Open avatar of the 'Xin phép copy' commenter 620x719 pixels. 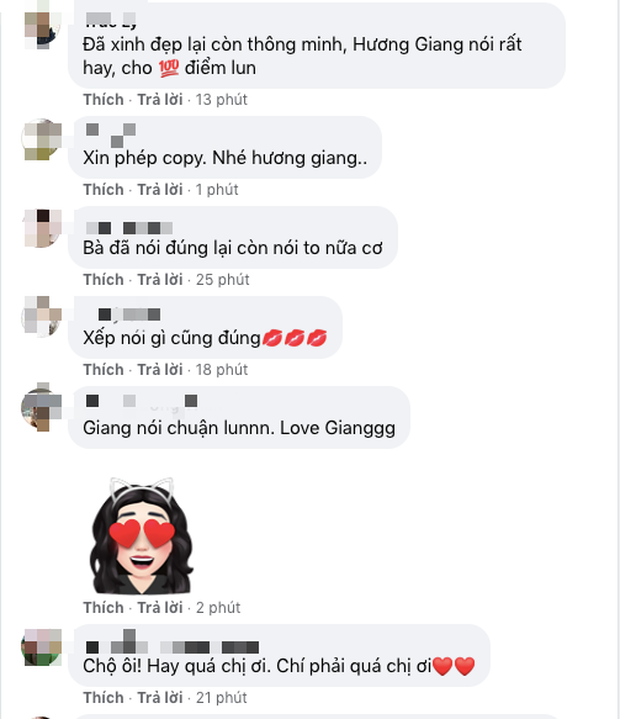(x=41, y=139)
